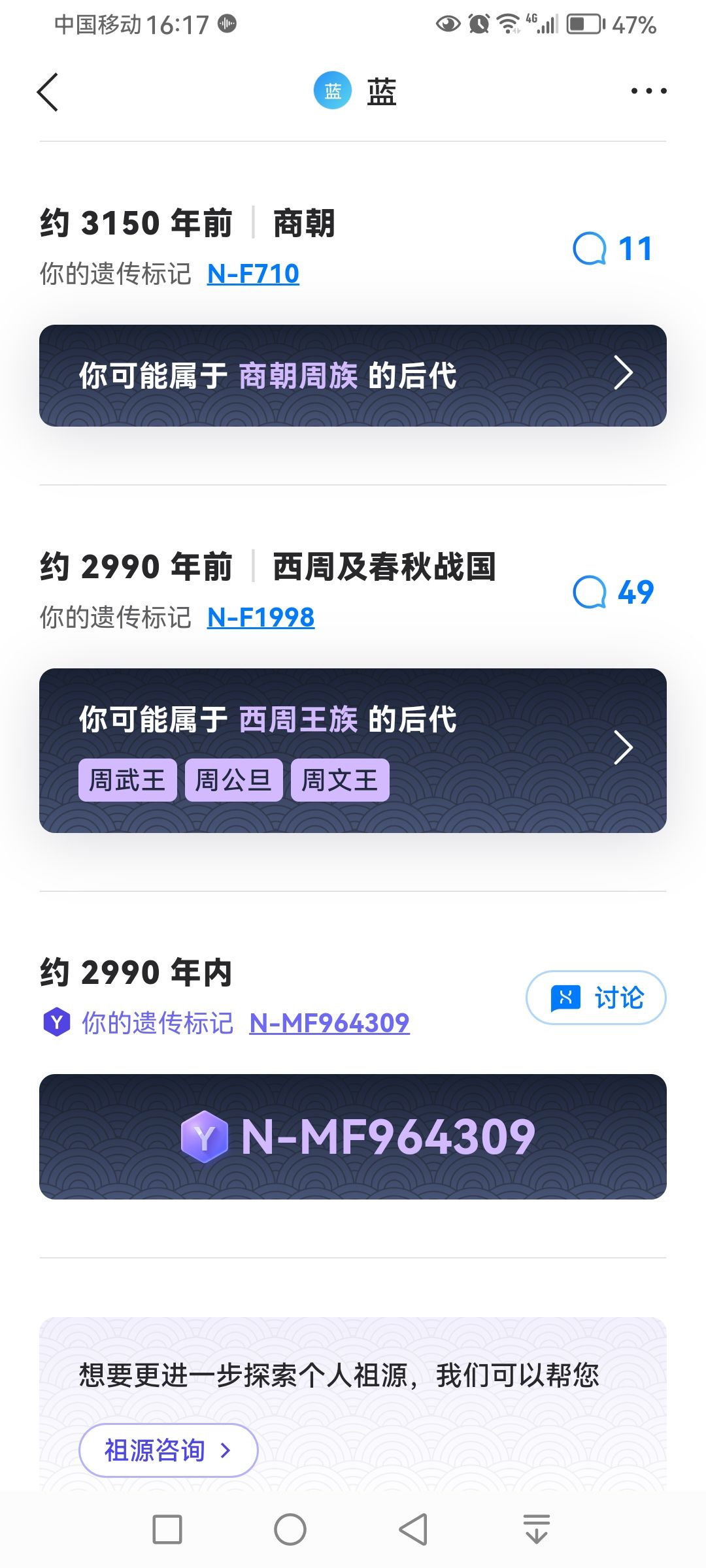
Task: Go back using the top-left arrow
Action: [x=48, y=92]
